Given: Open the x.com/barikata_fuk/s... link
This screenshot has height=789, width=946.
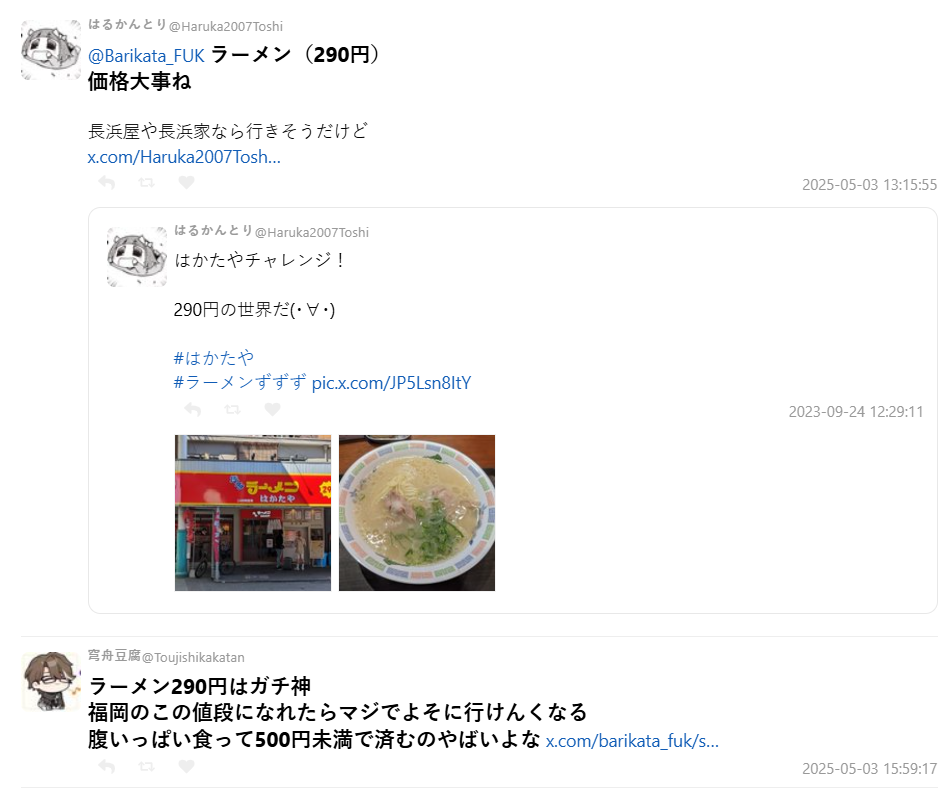Looking at the screenshot, I should (x=632, y=741).
